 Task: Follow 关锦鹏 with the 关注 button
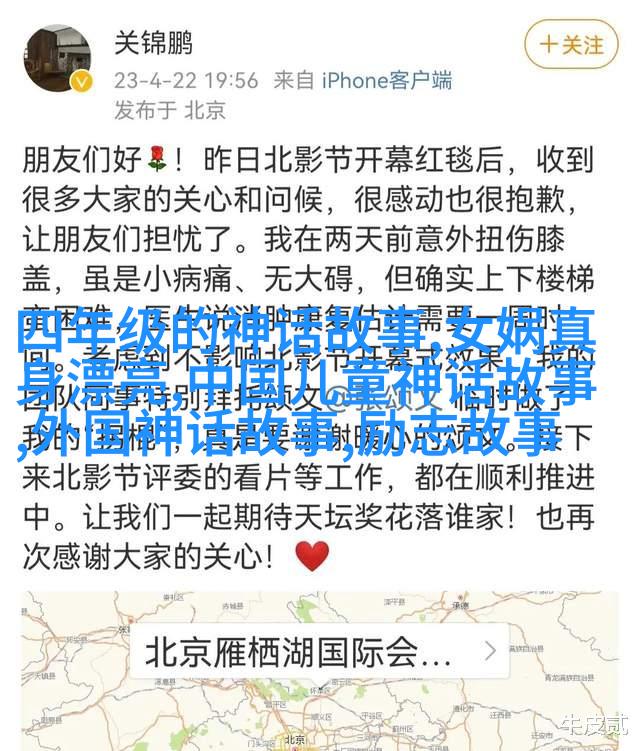(571, 45)
